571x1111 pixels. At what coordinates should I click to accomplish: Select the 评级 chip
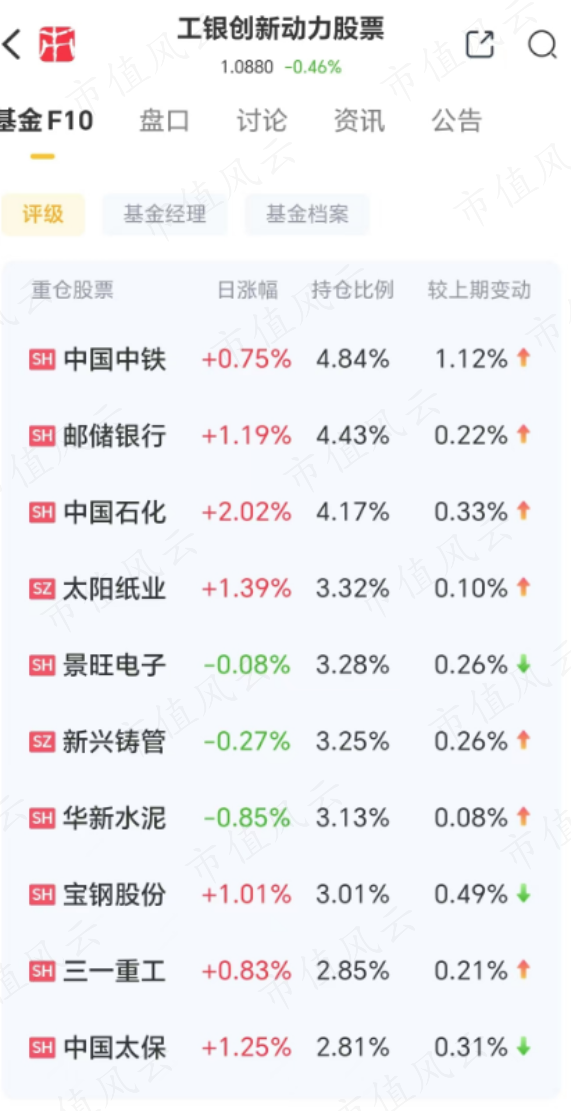(x=43, y=215)
